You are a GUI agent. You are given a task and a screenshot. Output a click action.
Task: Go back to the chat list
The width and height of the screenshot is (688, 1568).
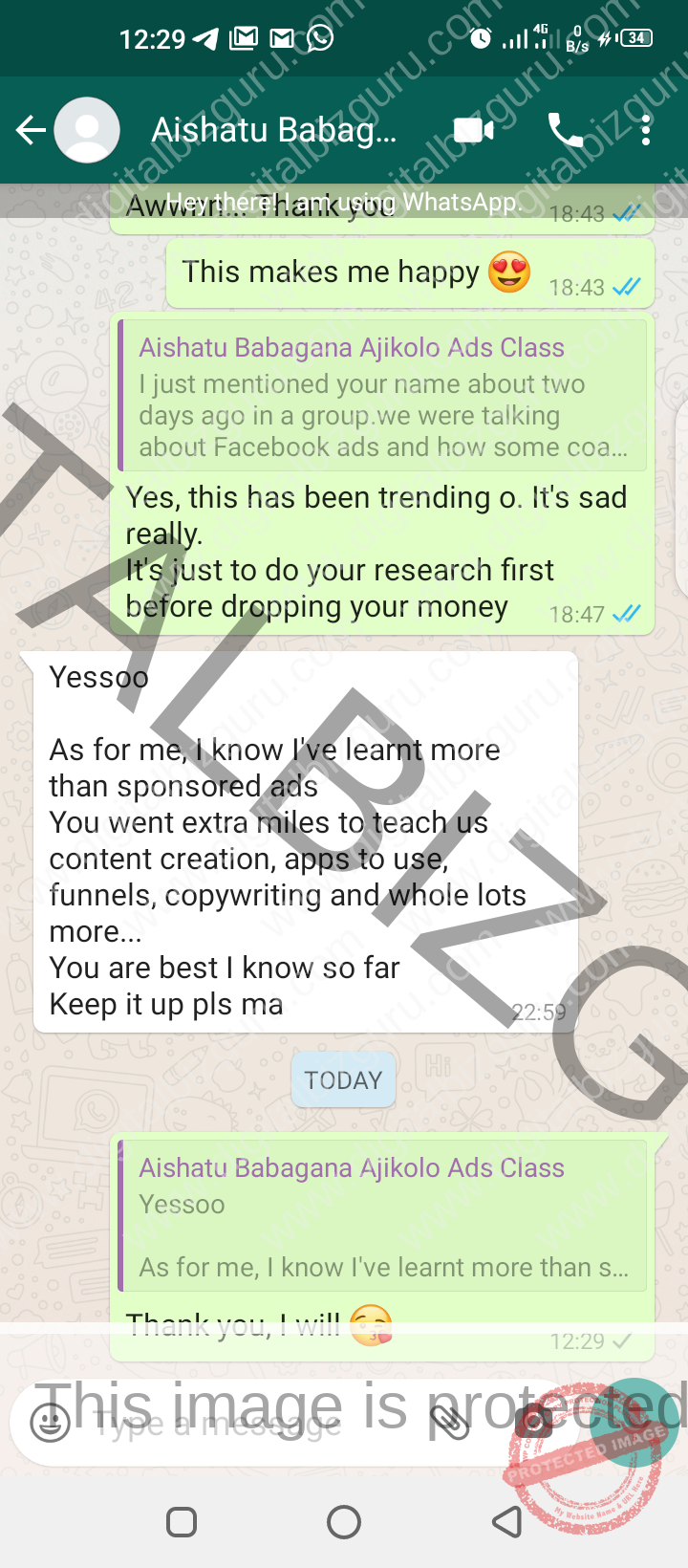point(31,130)
